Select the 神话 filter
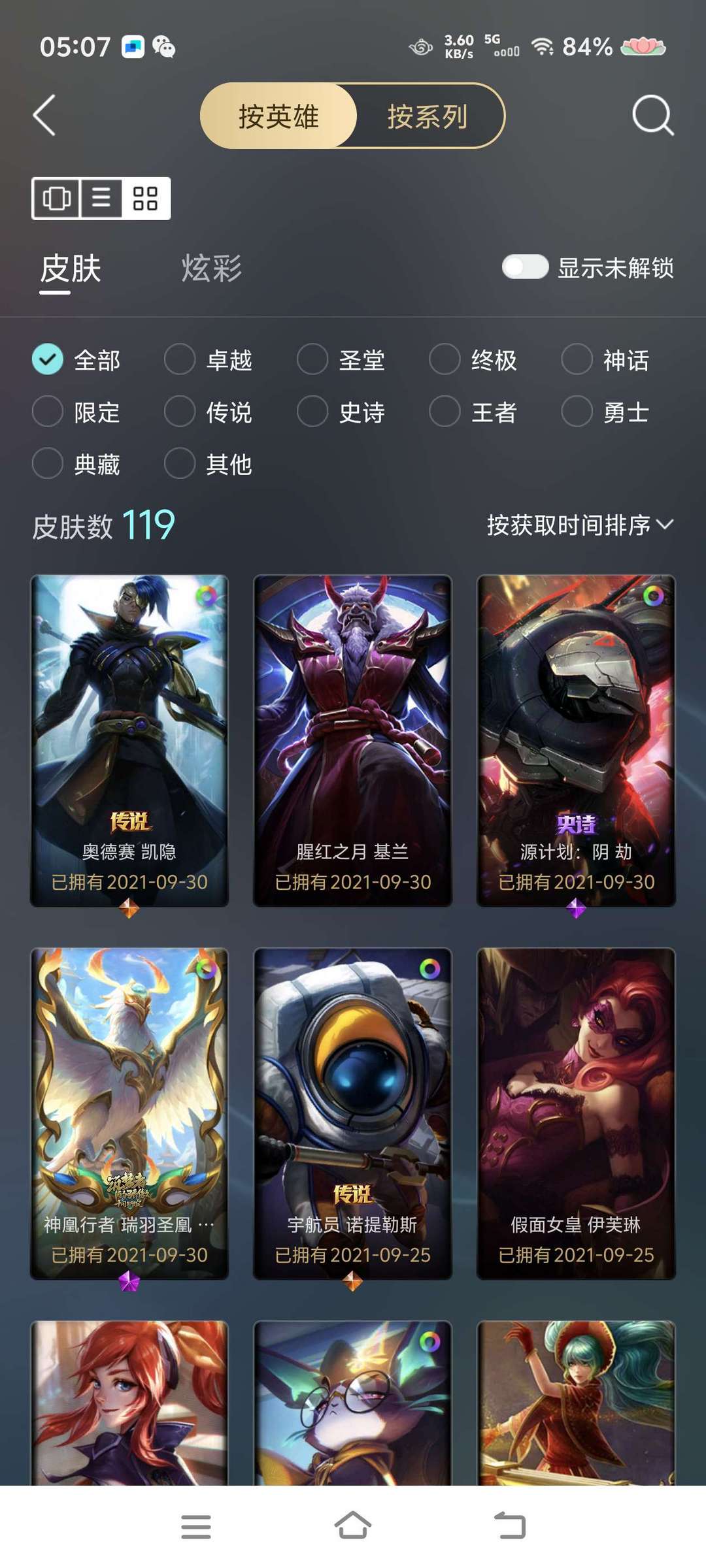Image resolution: width=706 pixels, height=1568 pixels. tap(606, 360)
